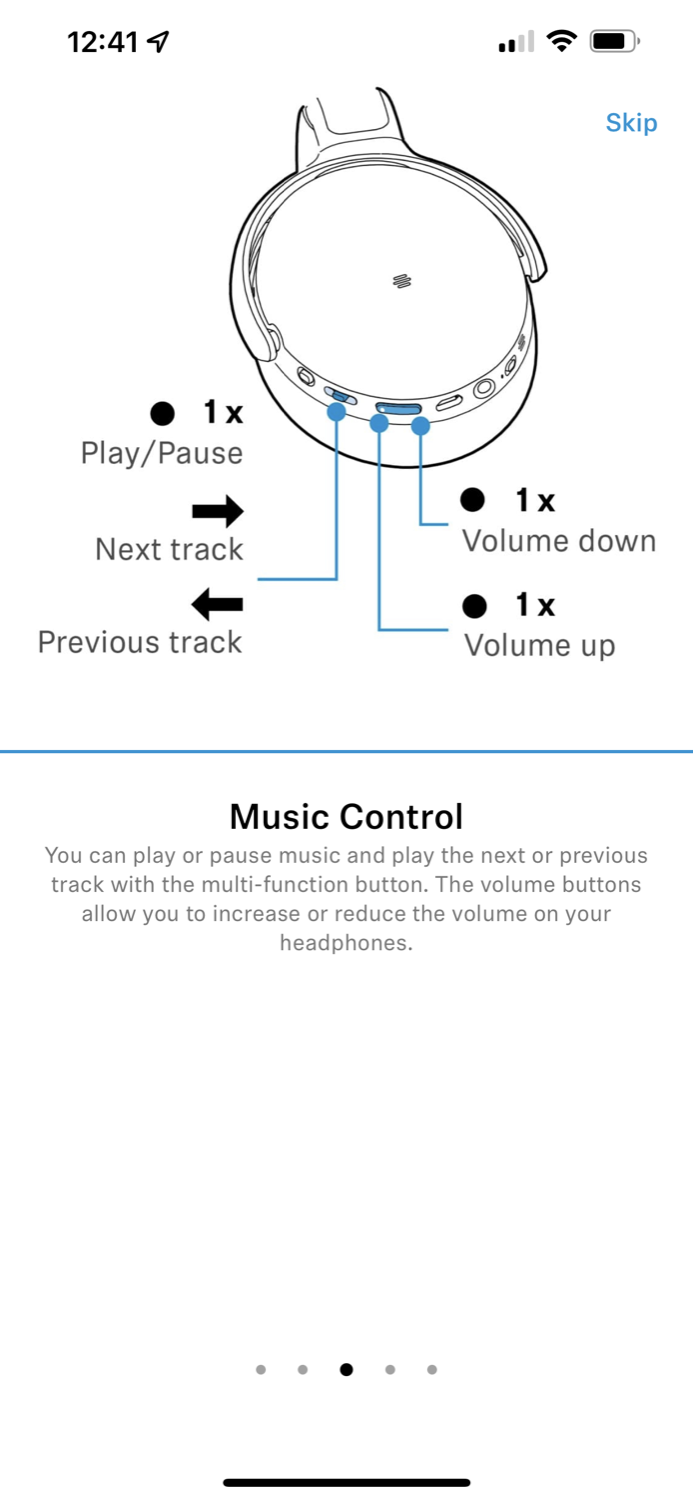Go to the fourth tutorial page dot
The width and height of the screenshot is (693, 1500).
(390, 1370)
